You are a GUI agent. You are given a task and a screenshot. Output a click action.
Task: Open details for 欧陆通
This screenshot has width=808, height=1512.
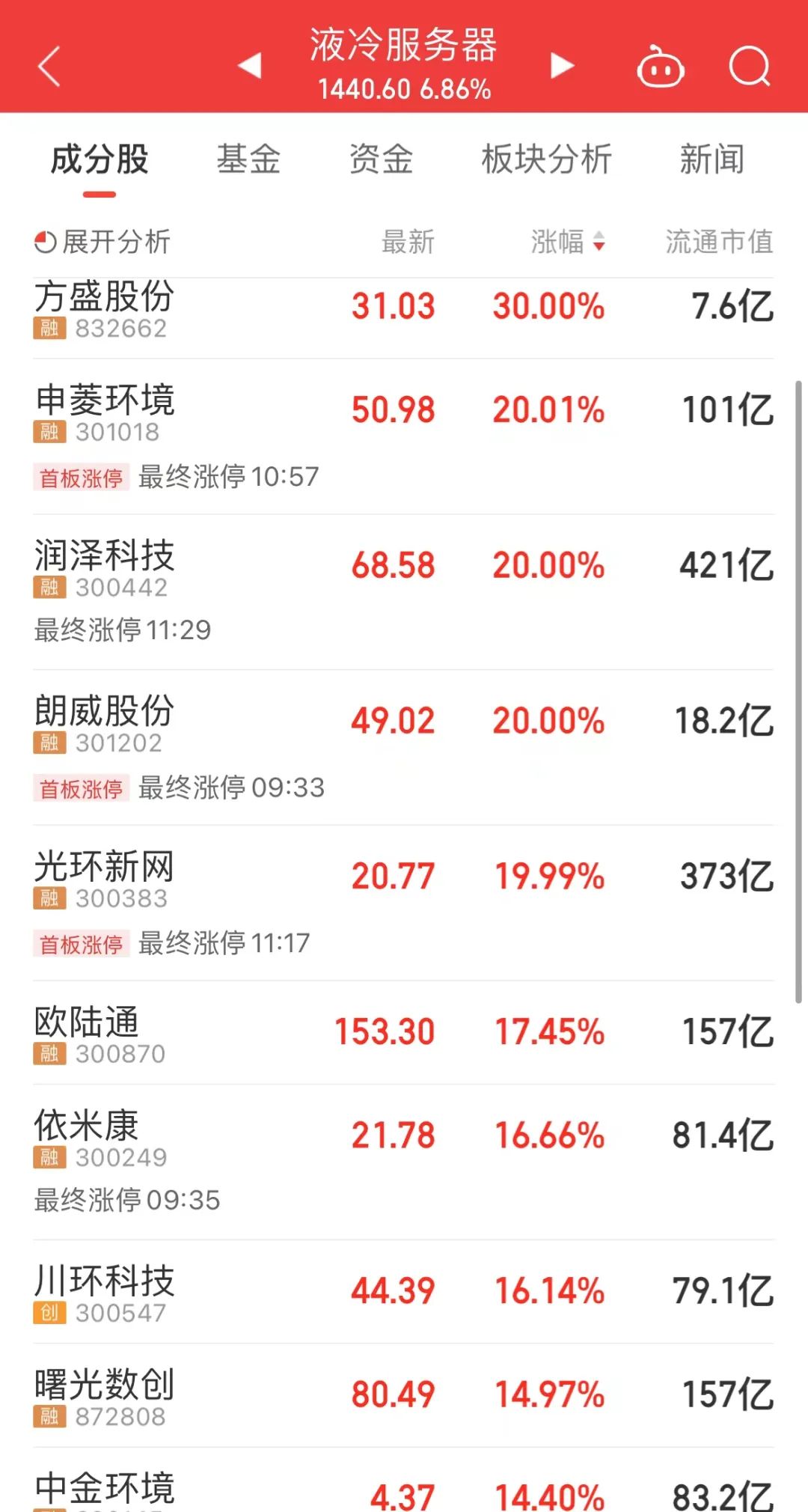tap(404, 1033)
